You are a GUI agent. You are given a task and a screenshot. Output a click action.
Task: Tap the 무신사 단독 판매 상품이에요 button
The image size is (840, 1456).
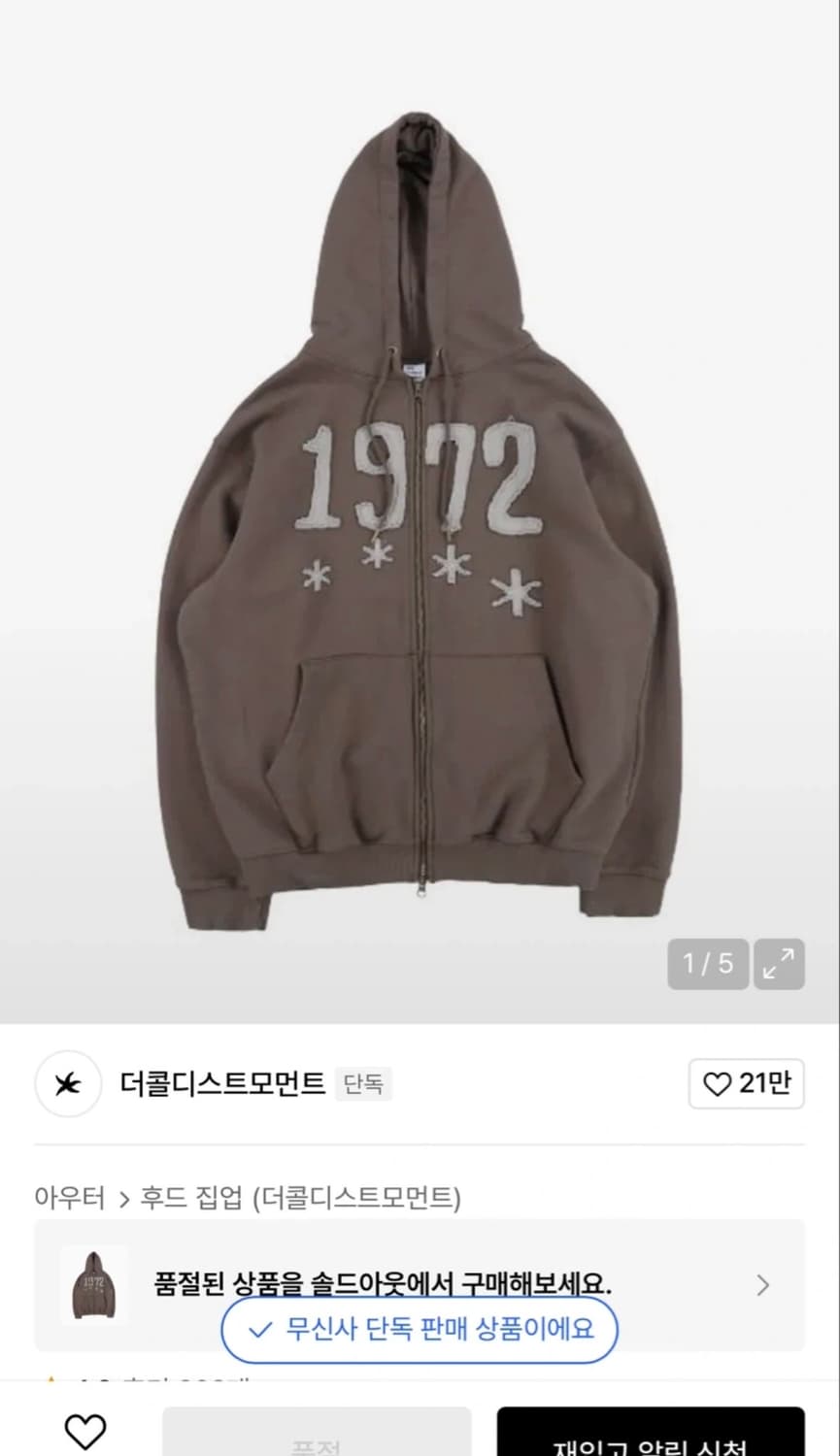click(x=420, y=1330)
